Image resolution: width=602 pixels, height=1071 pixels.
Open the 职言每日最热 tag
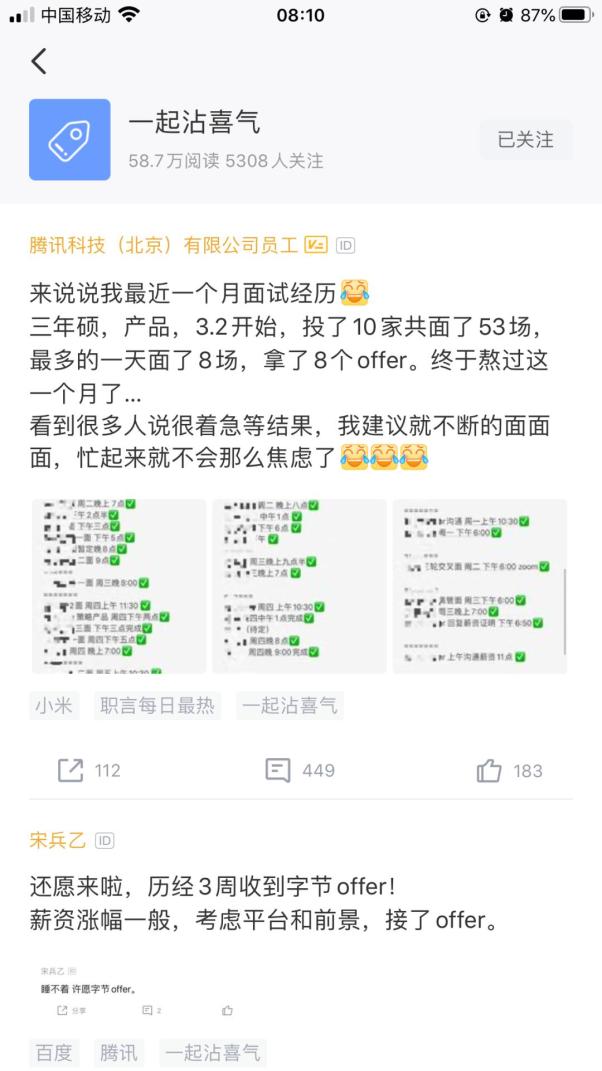click(x=157, y=705)
